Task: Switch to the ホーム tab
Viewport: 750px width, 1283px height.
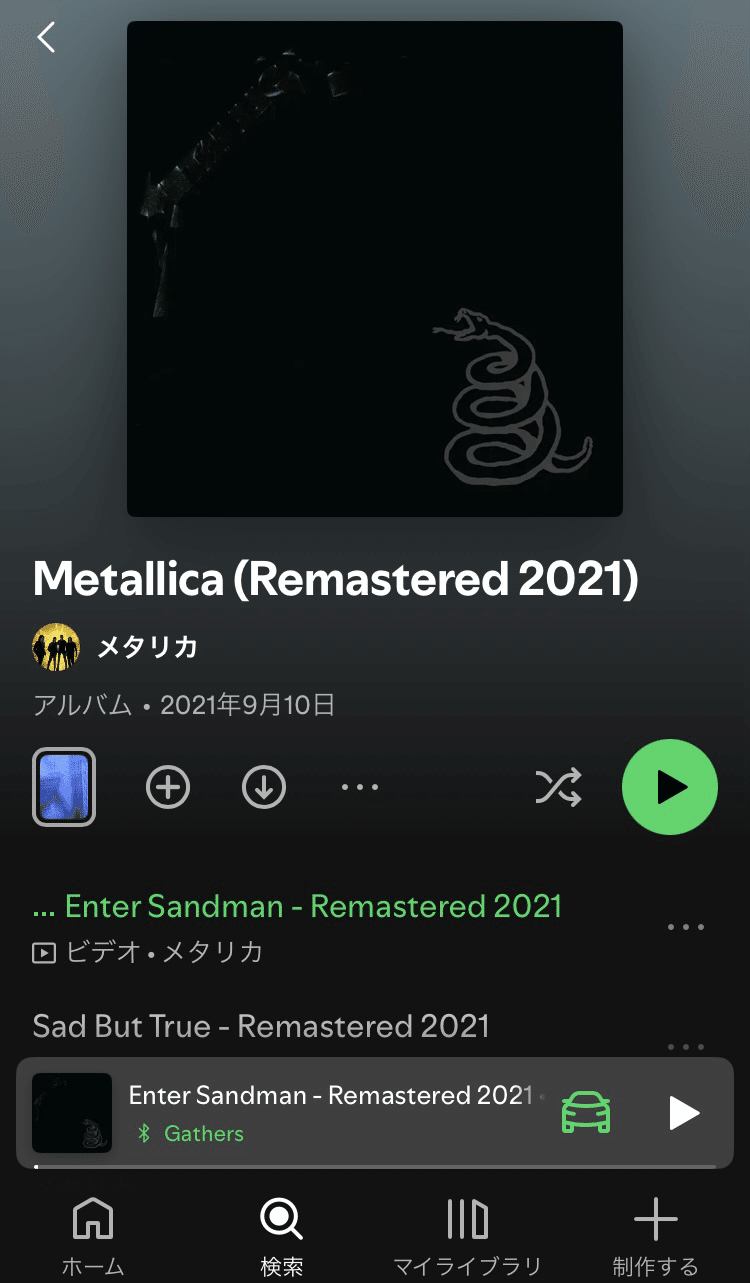Action: [x=93, y=1235]
